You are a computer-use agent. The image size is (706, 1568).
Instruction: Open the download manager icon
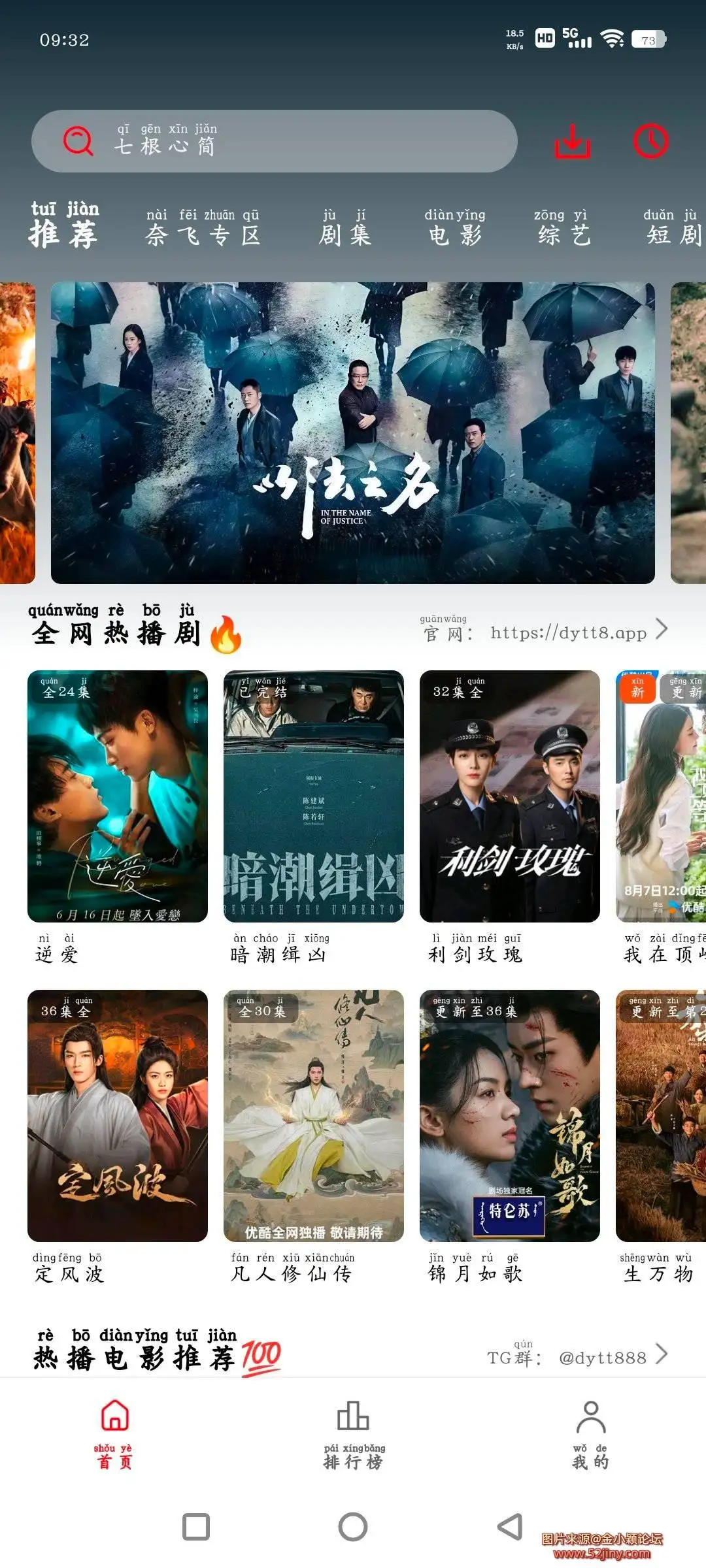pyautogui.click(x=574, y=140)
